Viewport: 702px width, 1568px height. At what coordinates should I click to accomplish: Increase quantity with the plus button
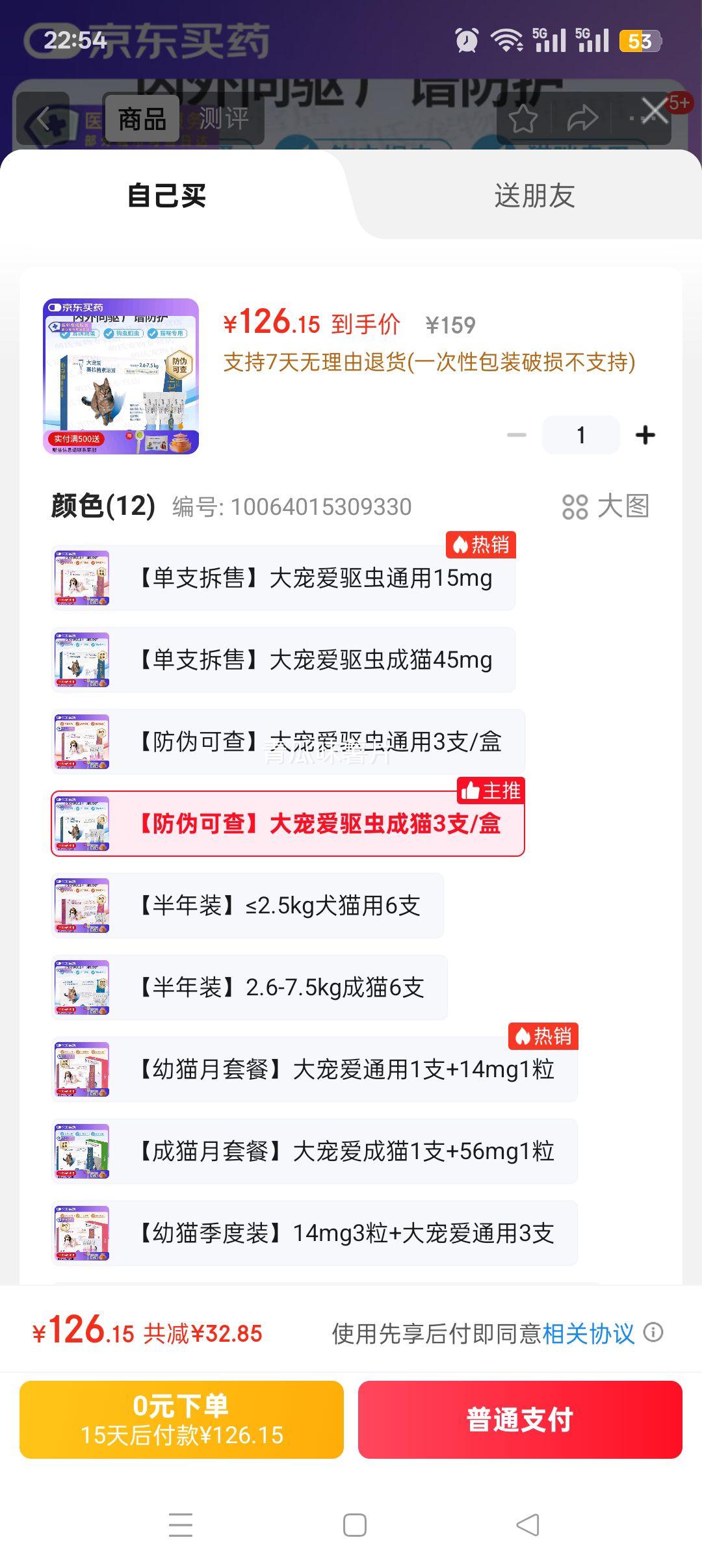click(x=645, y=435)
